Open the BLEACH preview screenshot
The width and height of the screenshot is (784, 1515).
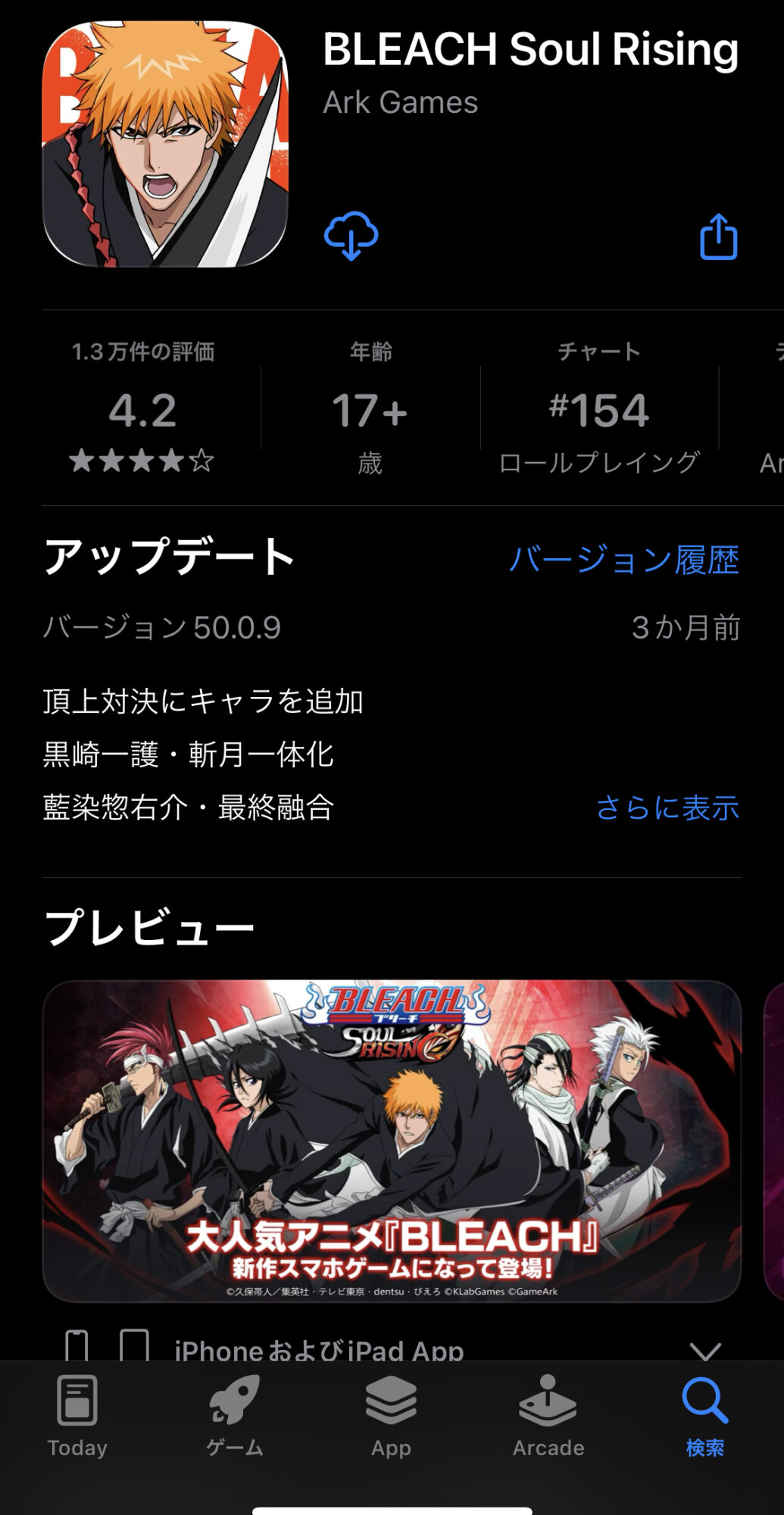[x=392, y=1142]
